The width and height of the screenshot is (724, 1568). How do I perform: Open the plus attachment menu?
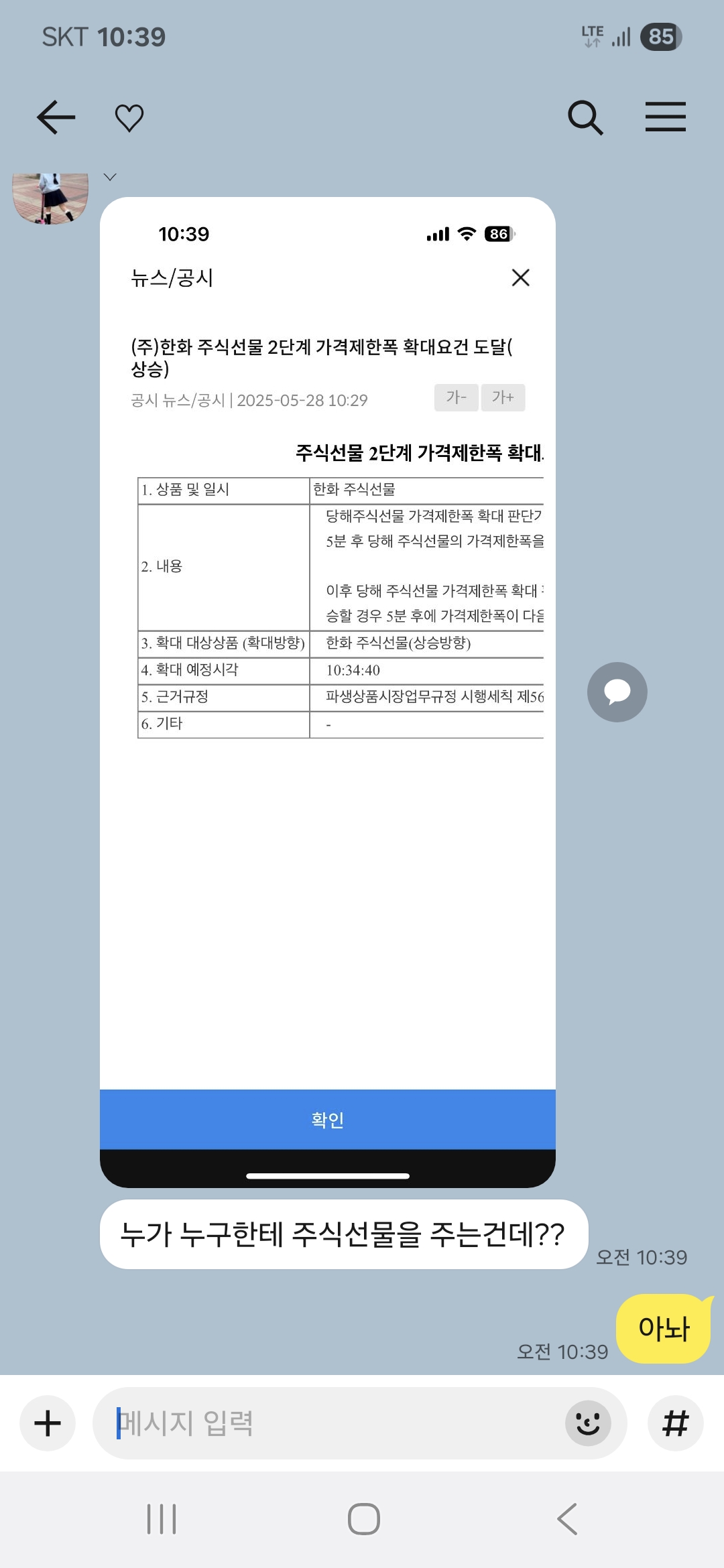pos(48,1423)
